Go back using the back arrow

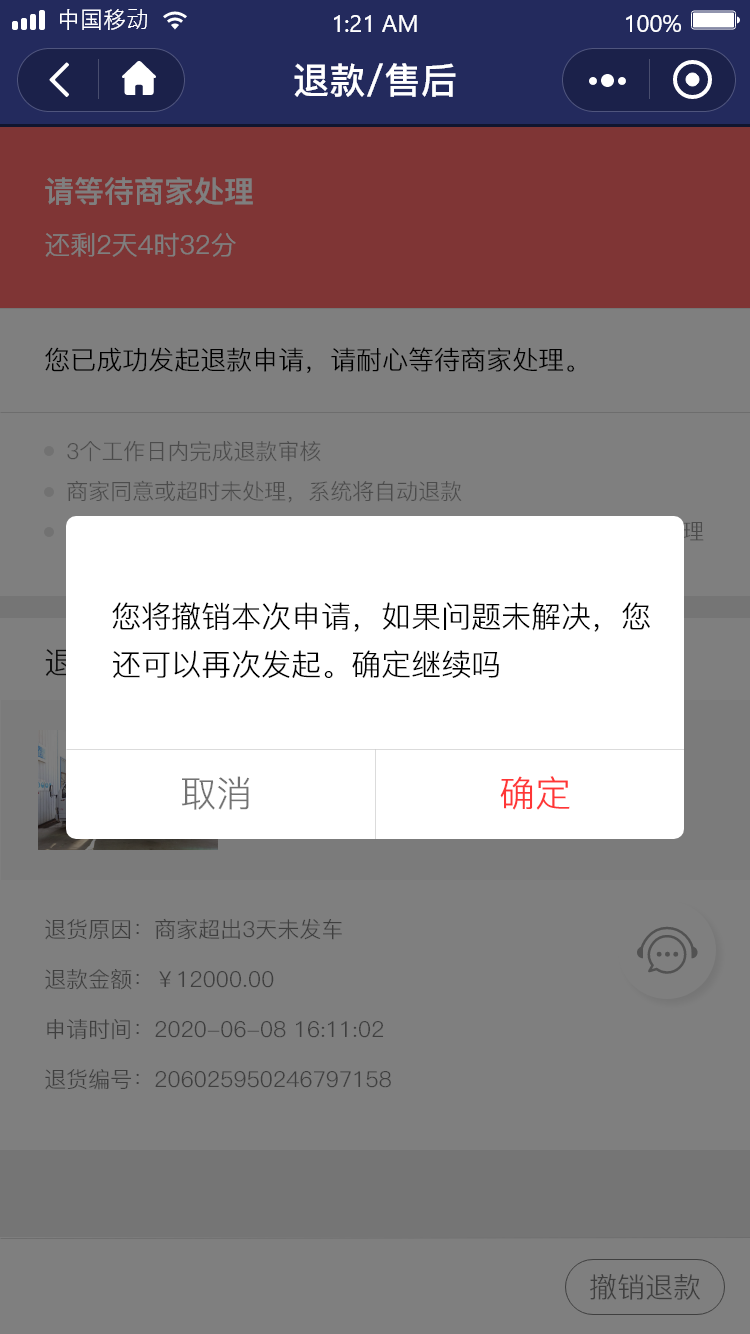pos(60,80)
